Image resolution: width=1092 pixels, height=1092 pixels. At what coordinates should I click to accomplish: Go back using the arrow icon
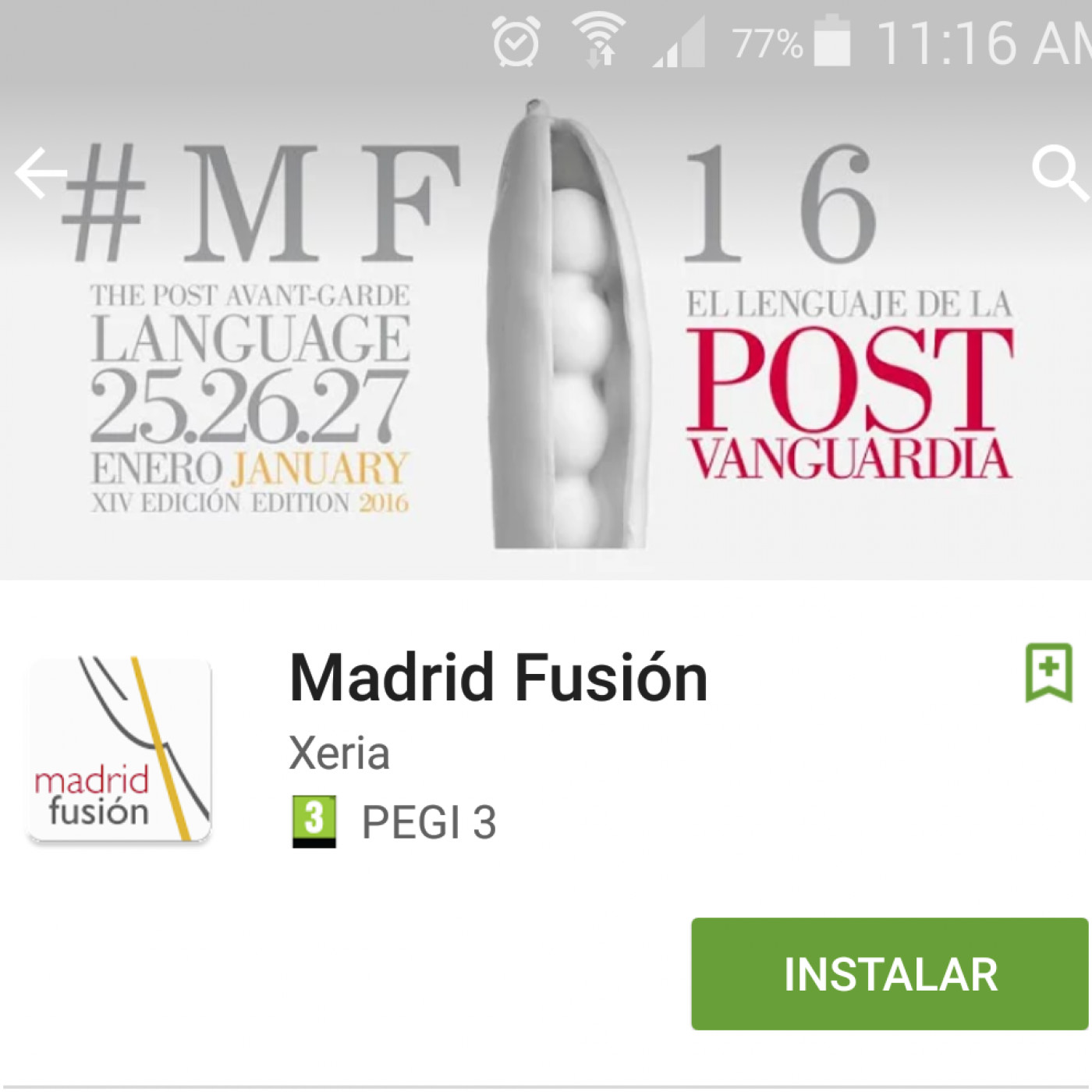[41, 173]
